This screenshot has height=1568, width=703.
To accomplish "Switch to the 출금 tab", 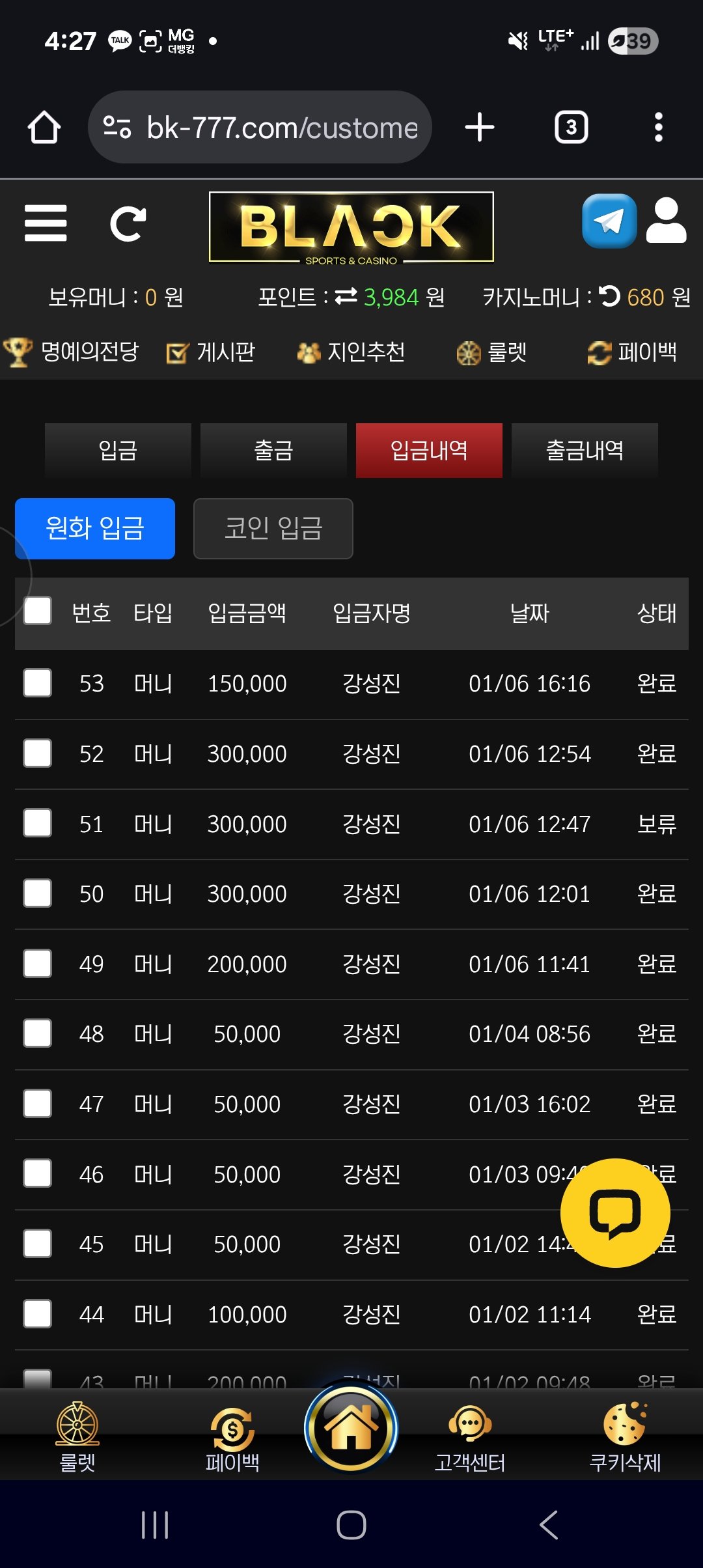I will point(273,451).
